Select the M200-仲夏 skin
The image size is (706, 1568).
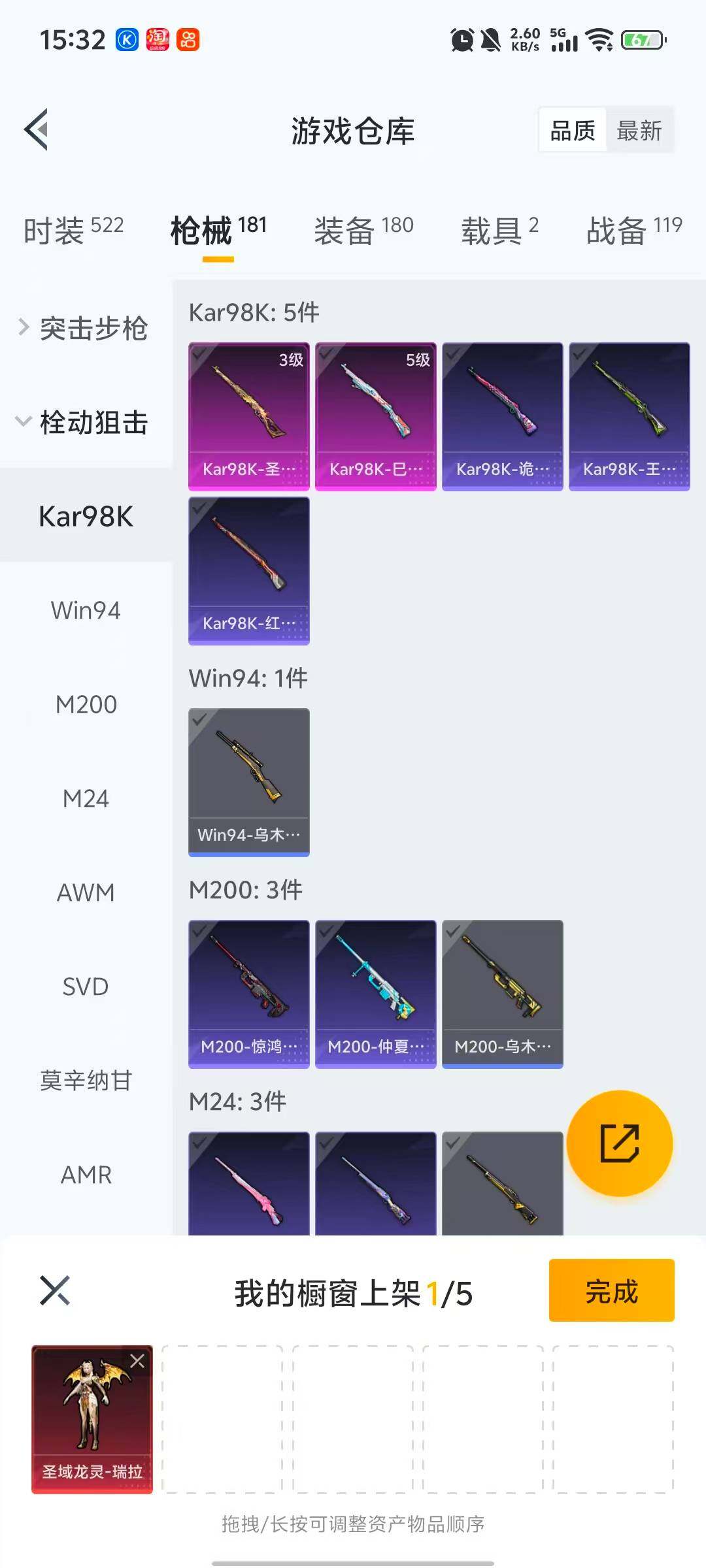375,994
